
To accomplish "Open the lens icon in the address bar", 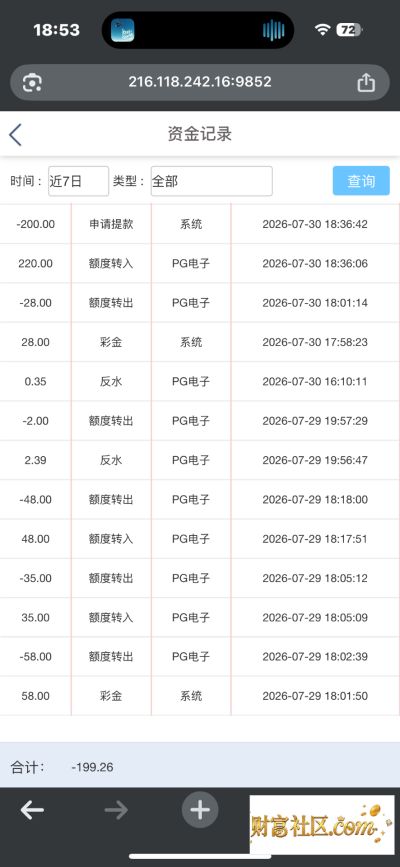I will pyautogui.click(x=32, y=83).
